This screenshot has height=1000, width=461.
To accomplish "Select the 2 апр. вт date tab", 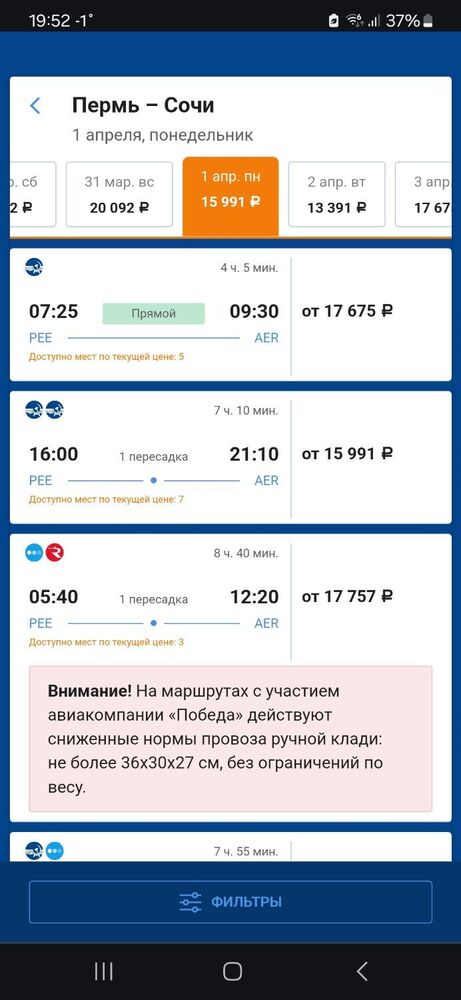I will point(337,194).
